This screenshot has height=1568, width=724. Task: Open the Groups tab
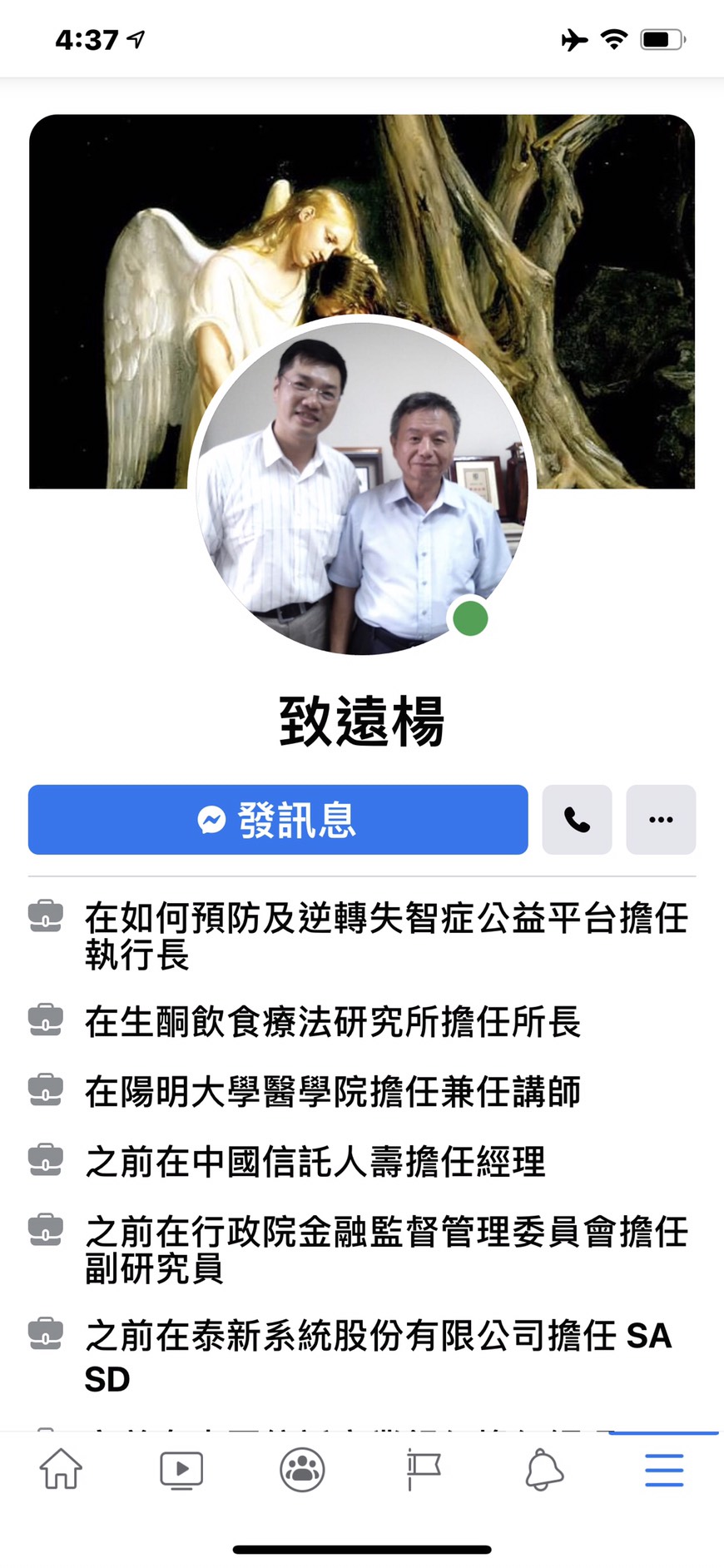pyautogui.click(x=302, y=1469)
